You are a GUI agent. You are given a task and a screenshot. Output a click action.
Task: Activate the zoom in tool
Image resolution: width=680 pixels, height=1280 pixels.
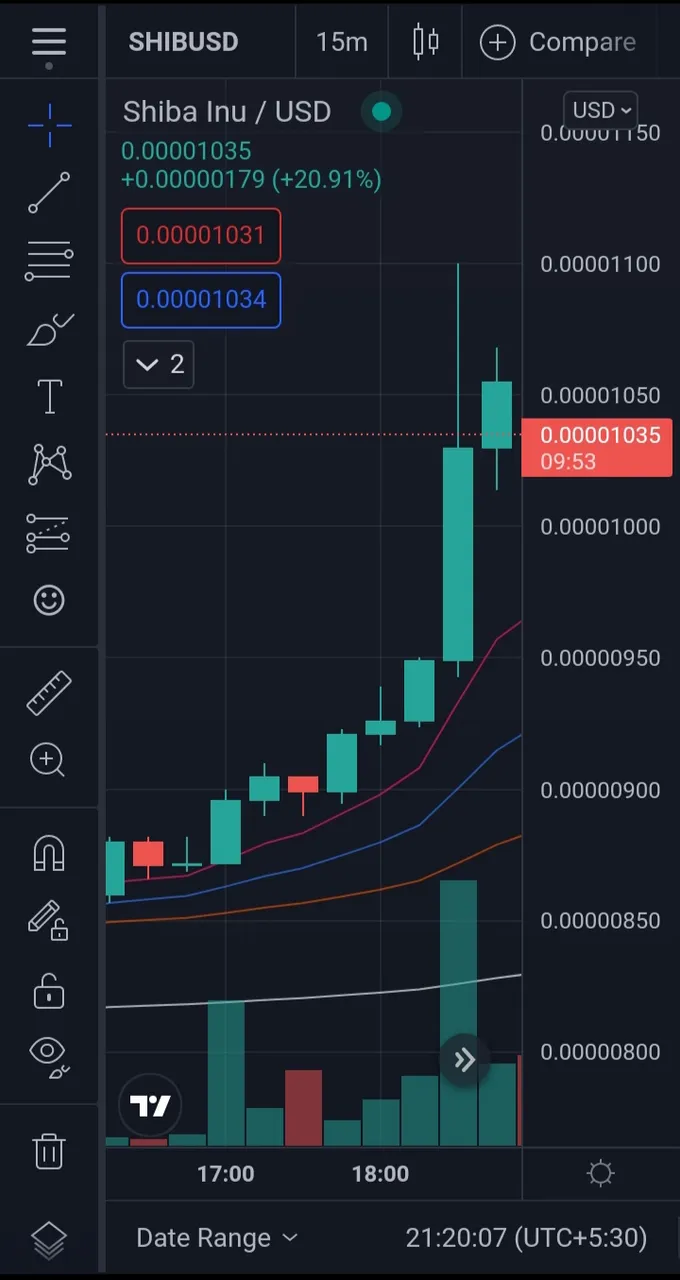pyautogui.click(x=49, y=760)
